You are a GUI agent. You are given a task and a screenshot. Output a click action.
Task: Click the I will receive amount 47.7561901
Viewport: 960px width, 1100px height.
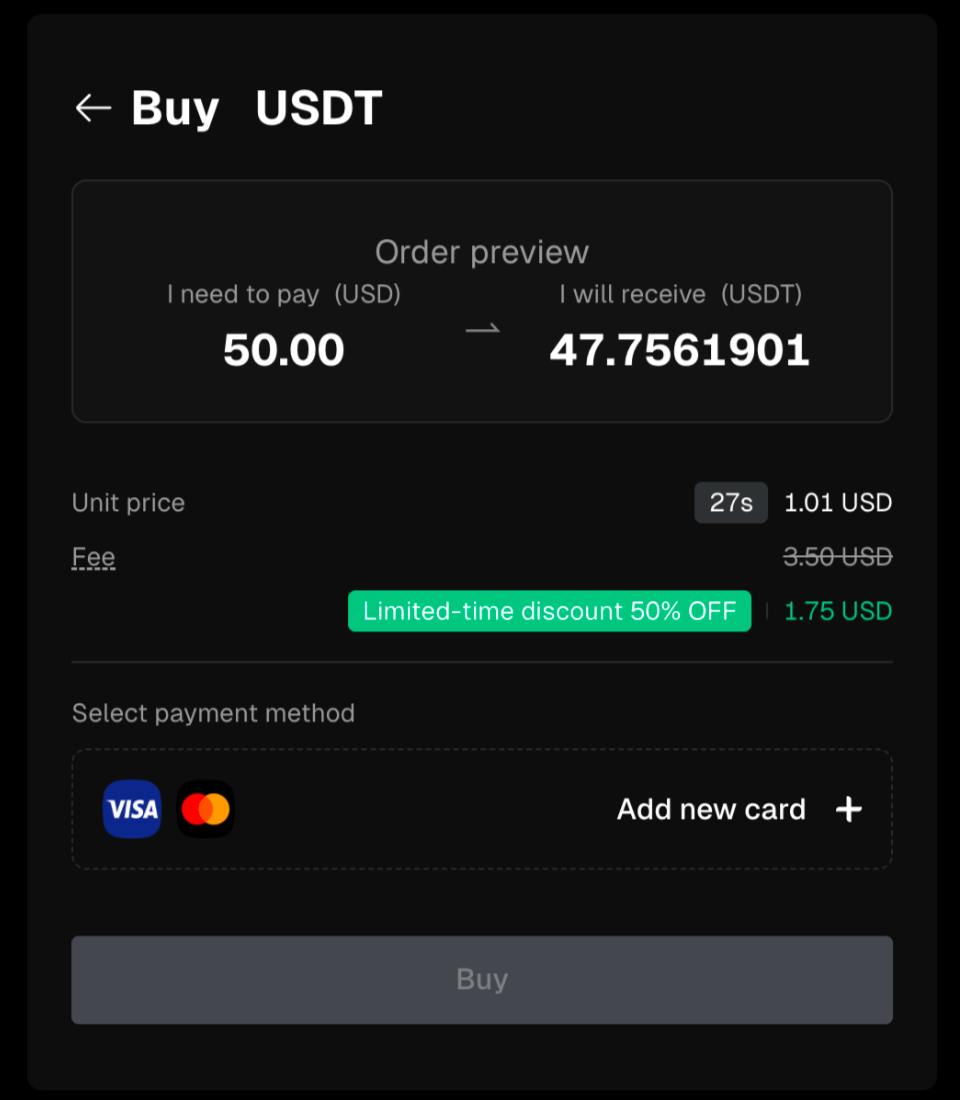[x=679, y=349]
